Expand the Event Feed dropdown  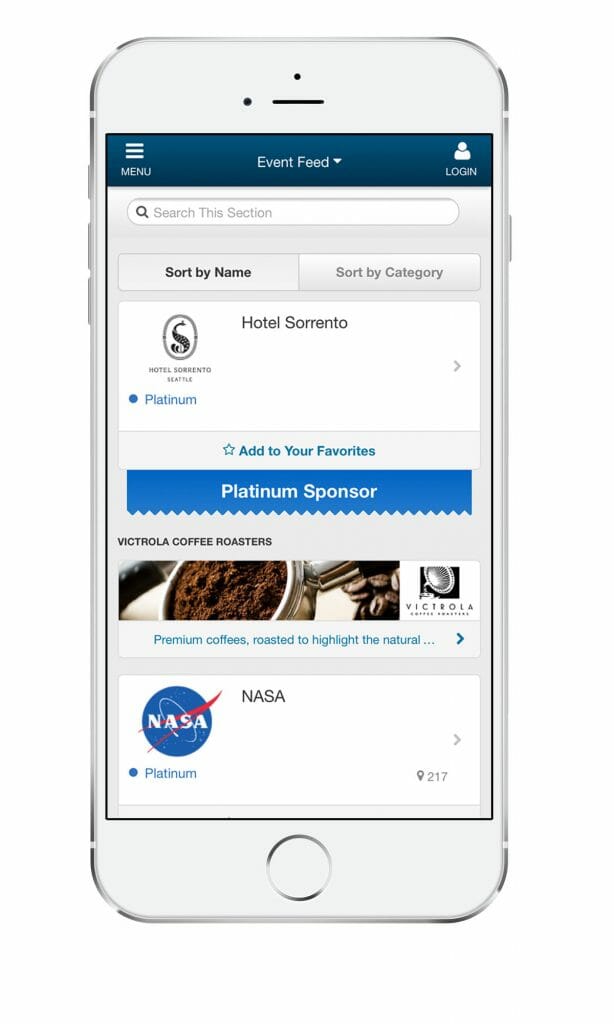click(x=299, y=162)
